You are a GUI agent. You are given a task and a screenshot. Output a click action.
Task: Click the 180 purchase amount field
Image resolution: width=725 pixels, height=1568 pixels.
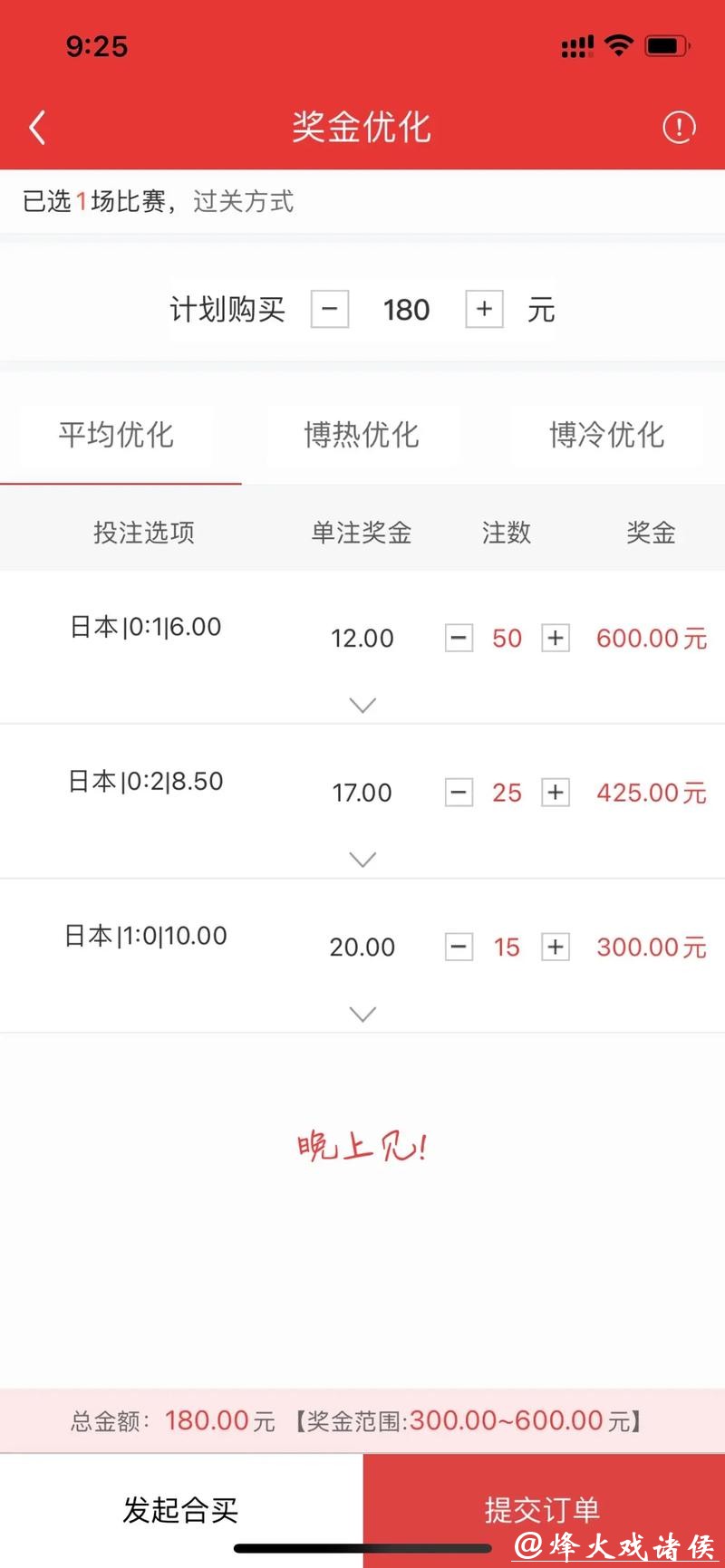click(406, 309)
